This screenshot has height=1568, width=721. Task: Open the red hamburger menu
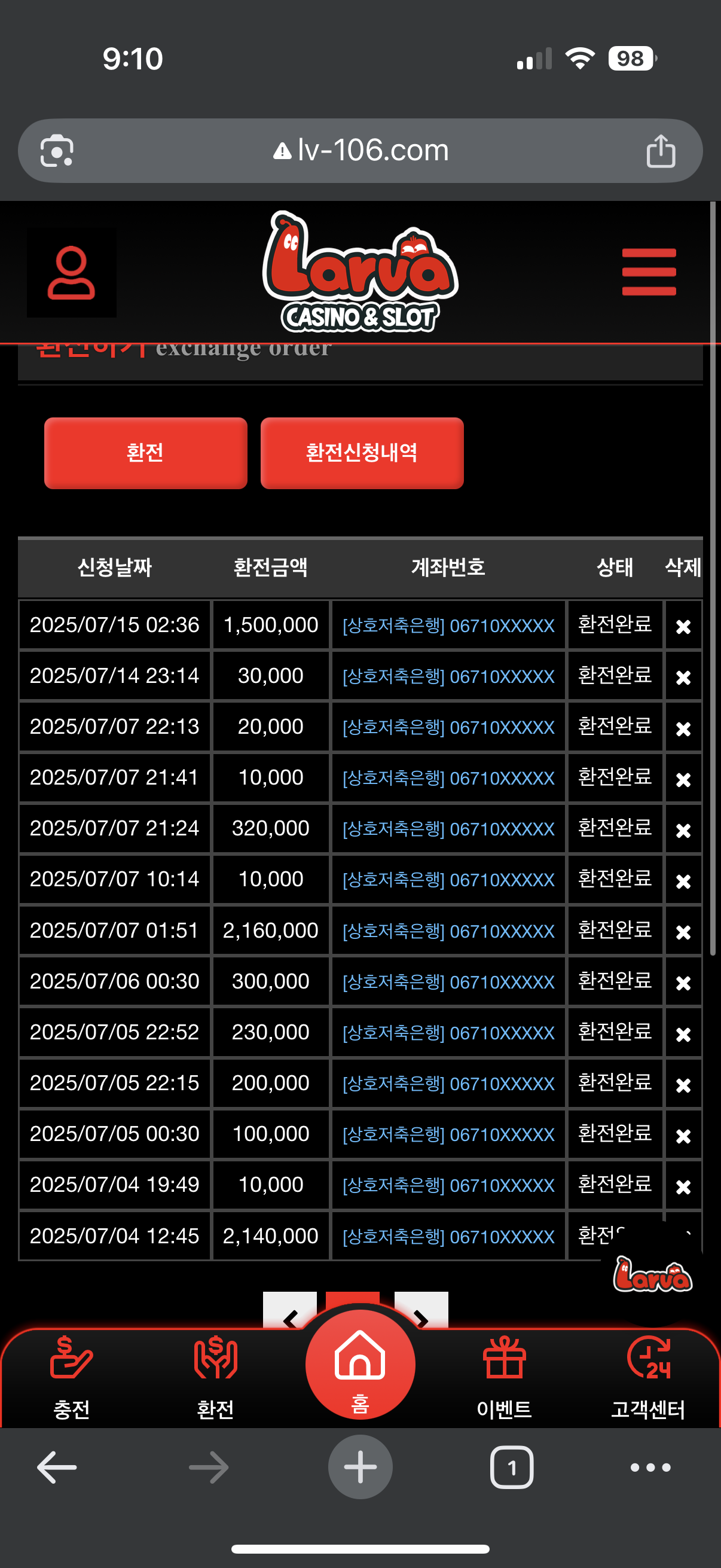tap(649, 271)
